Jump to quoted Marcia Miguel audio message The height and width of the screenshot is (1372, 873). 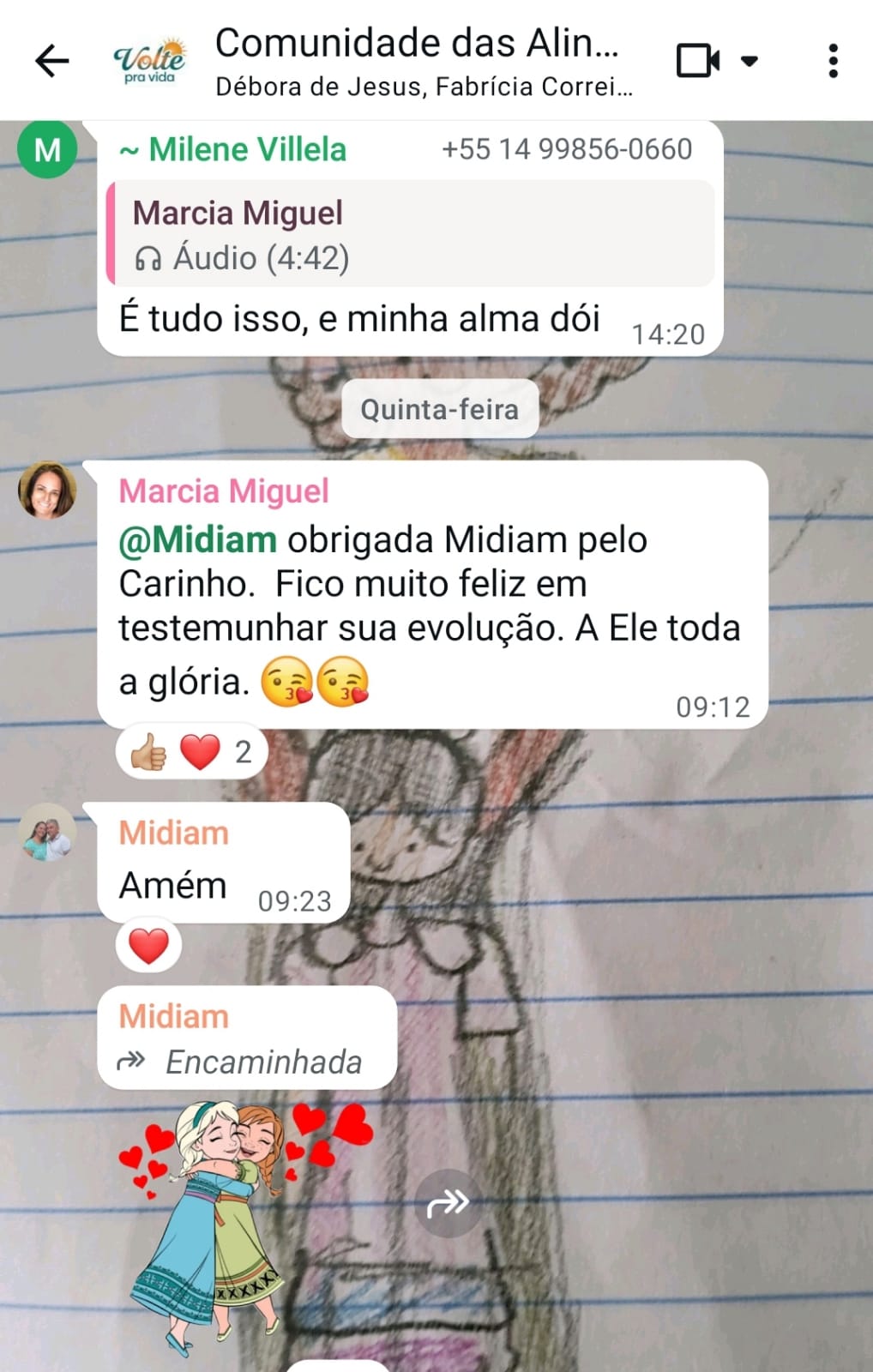point(410,234)
